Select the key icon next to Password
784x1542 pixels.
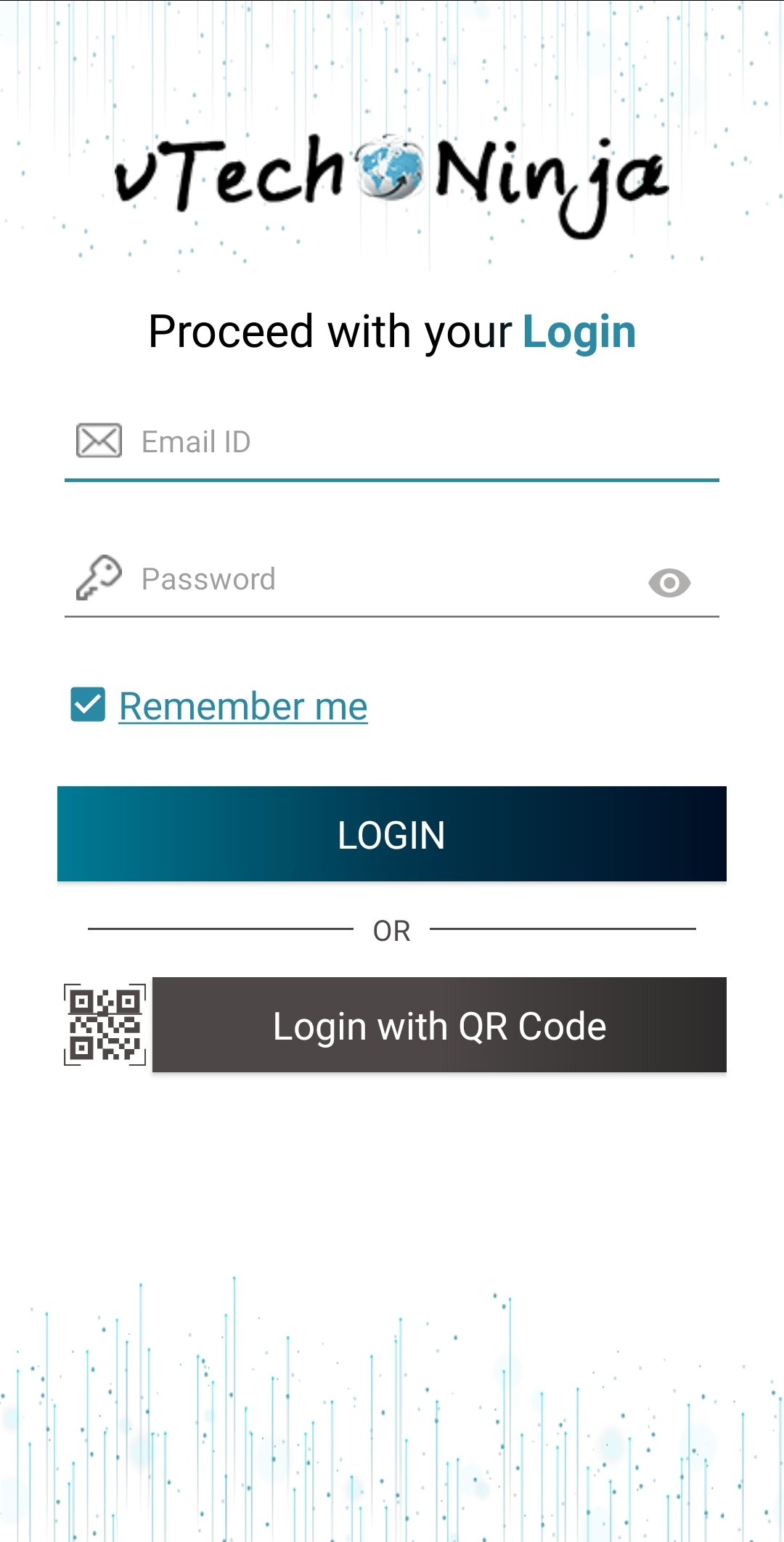(x=97, y=579)
